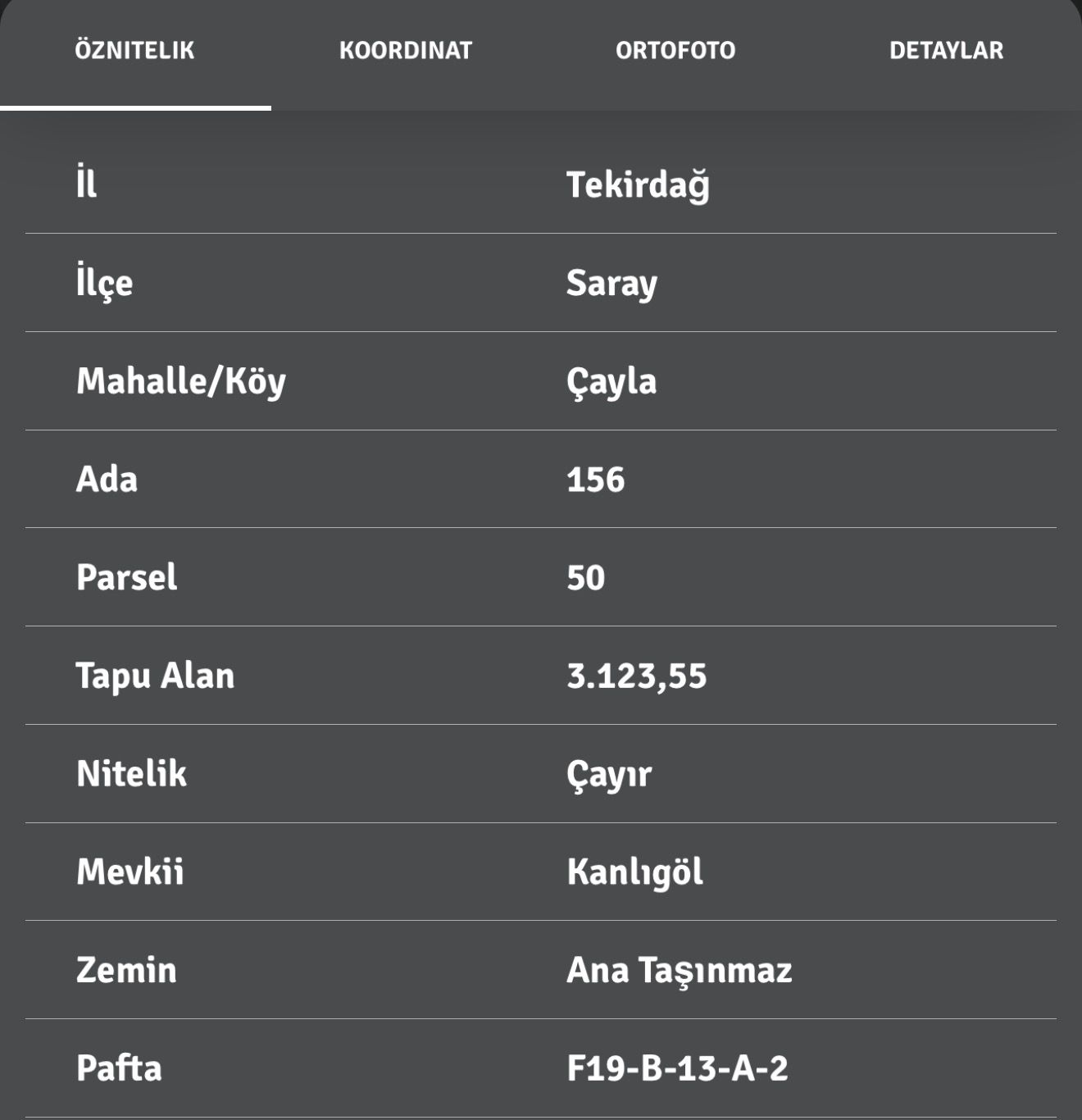1082x1120 pixels.
Task: Select the ÖZNITELIK tab
Action: (x=134, y=51)
